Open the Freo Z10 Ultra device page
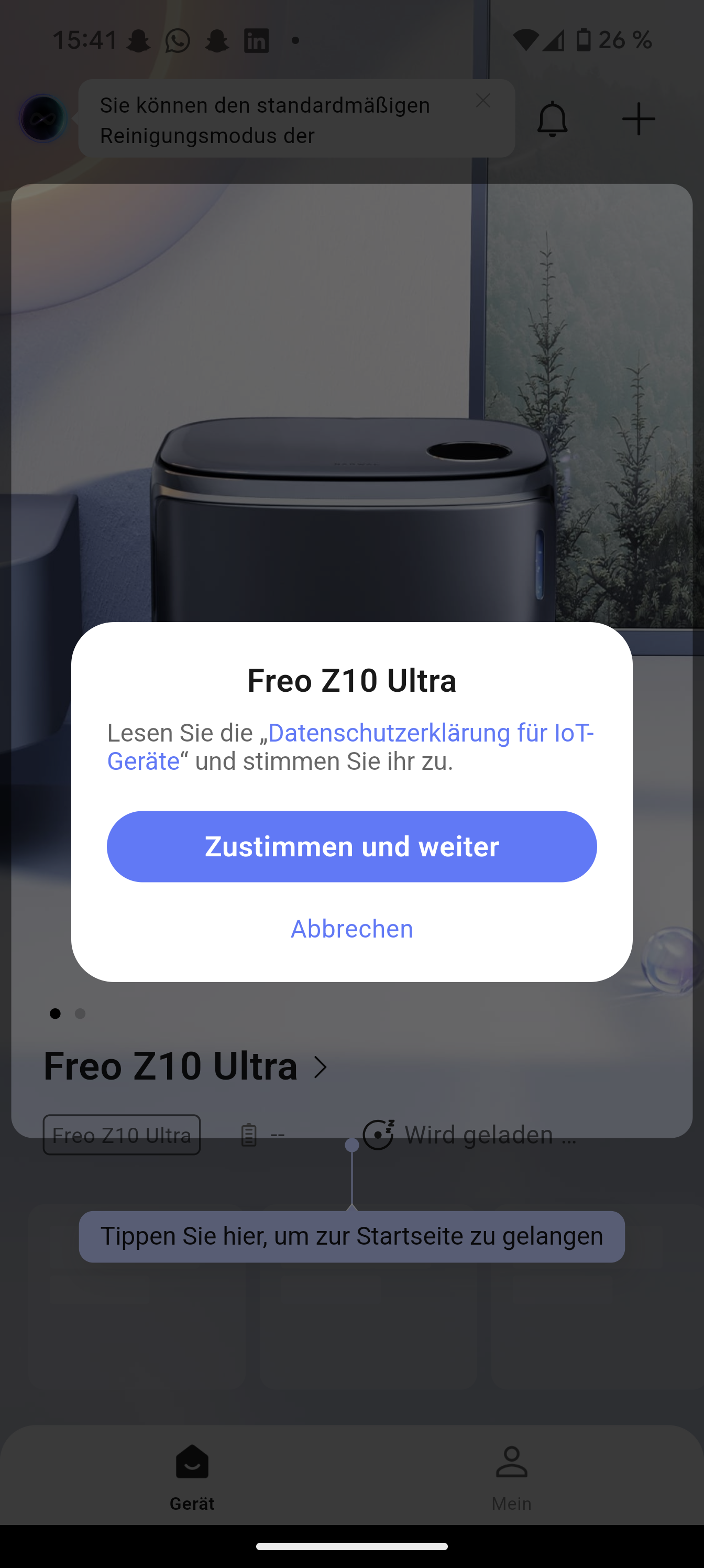The width and height of the screenshot is (704, 1568). tap(186, 1066)
